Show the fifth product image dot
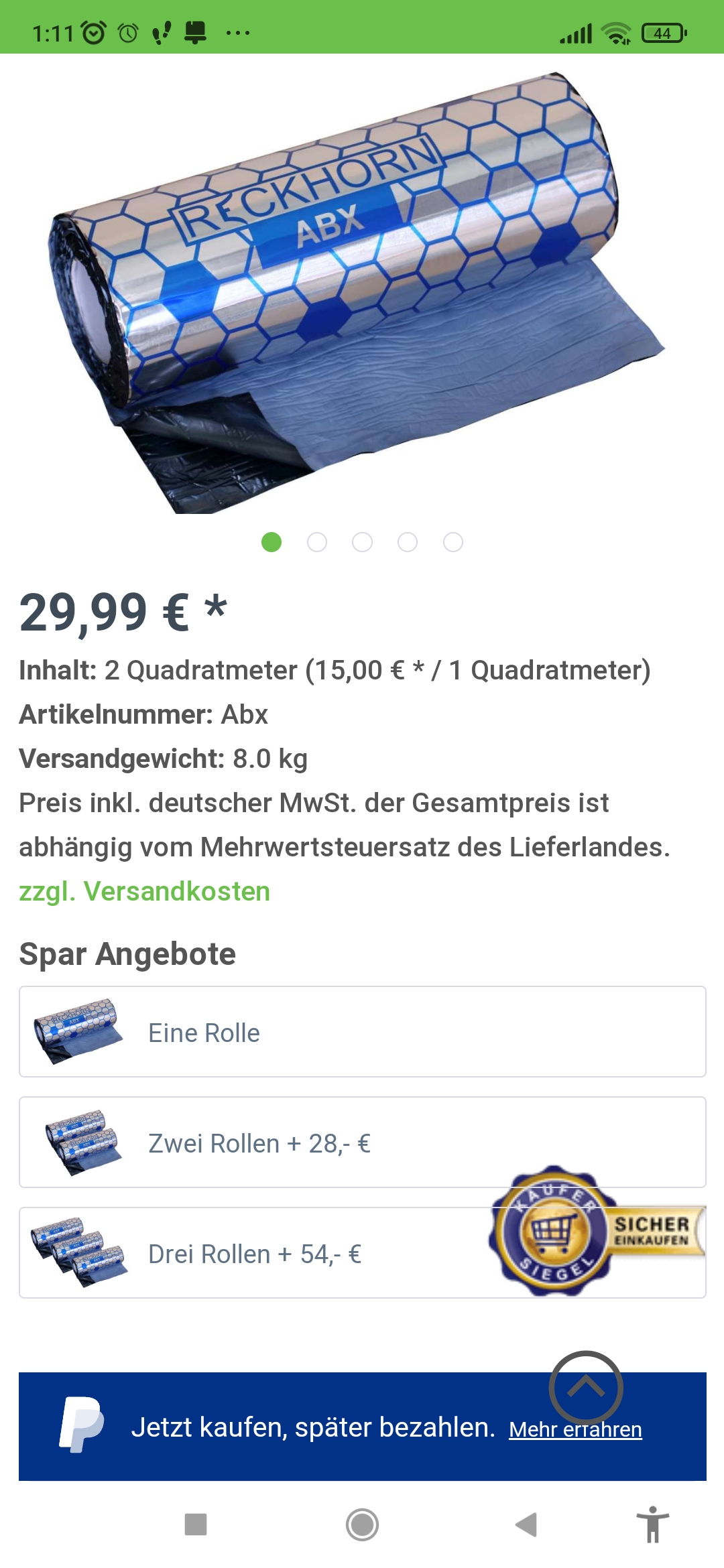The width and height of the screenshot is (724, 1568). 453,542
